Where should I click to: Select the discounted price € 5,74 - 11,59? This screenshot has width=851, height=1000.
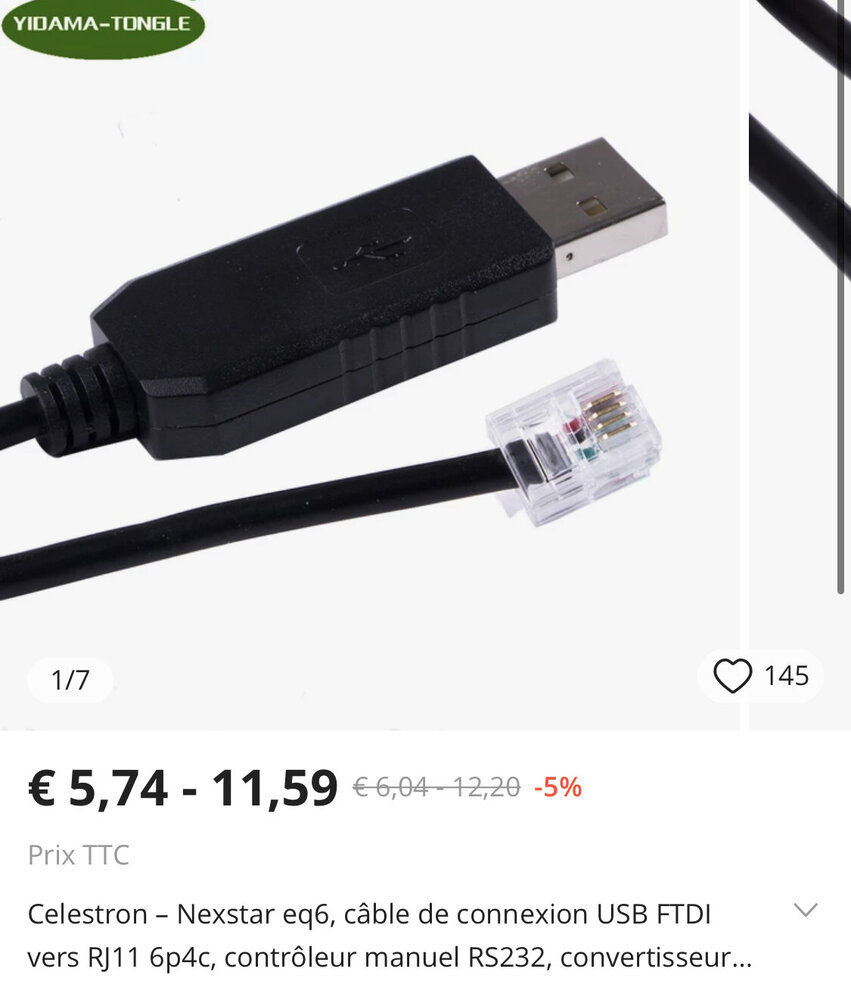(182, 786)
